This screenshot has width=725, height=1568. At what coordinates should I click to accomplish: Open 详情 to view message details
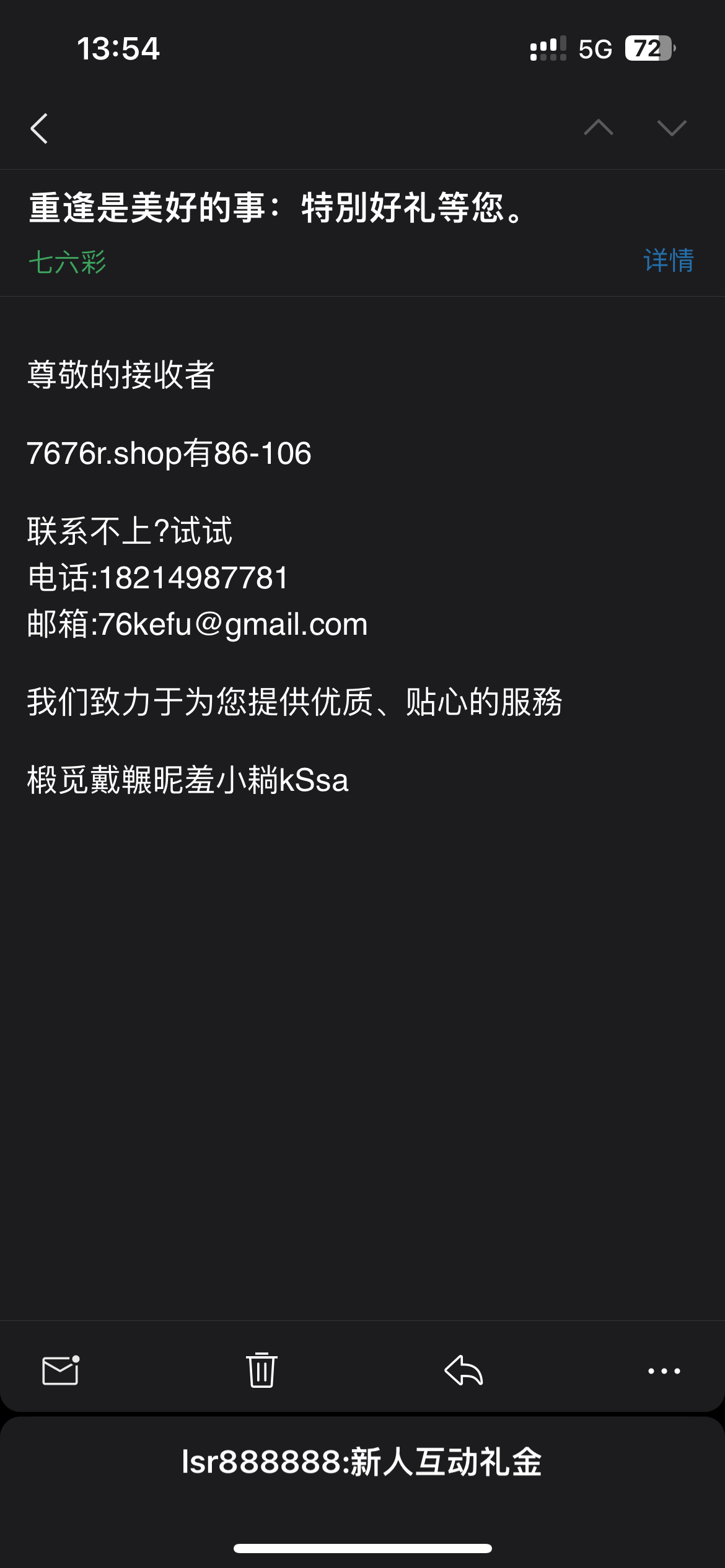point(669,260)
